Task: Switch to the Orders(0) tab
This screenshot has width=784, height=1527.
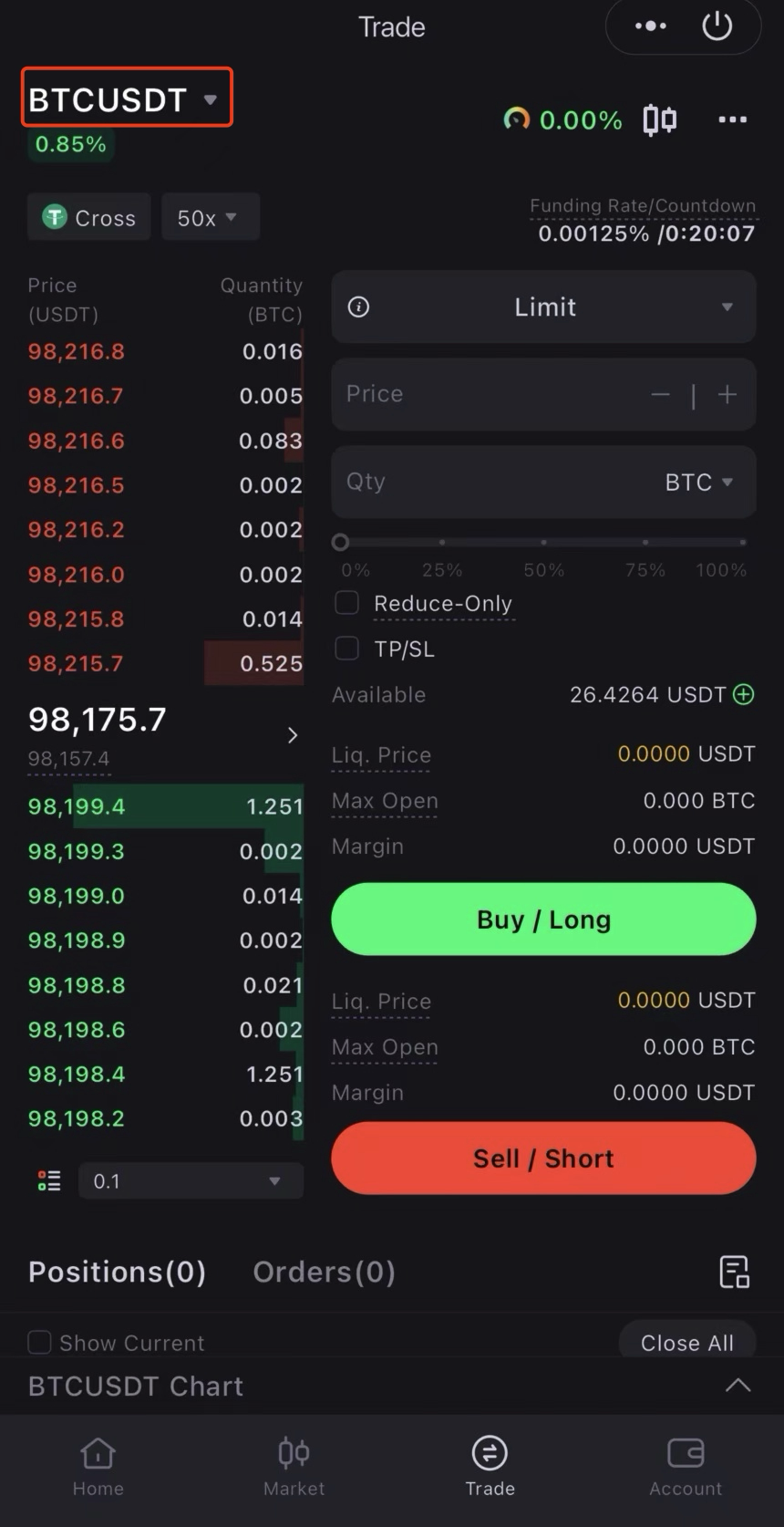Action: [x=324, y=1272]
